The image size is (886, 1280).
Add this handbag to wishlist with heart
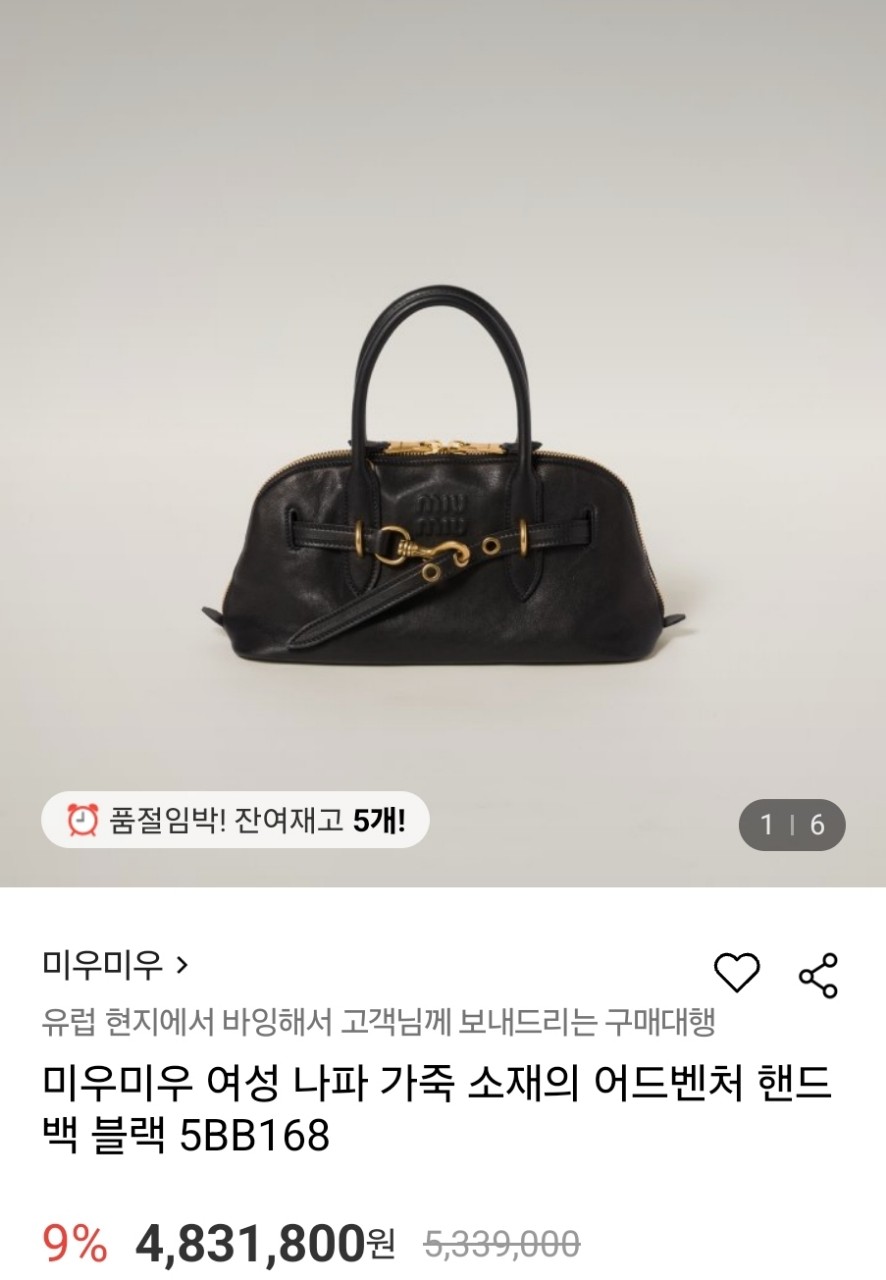click(737, 972)
